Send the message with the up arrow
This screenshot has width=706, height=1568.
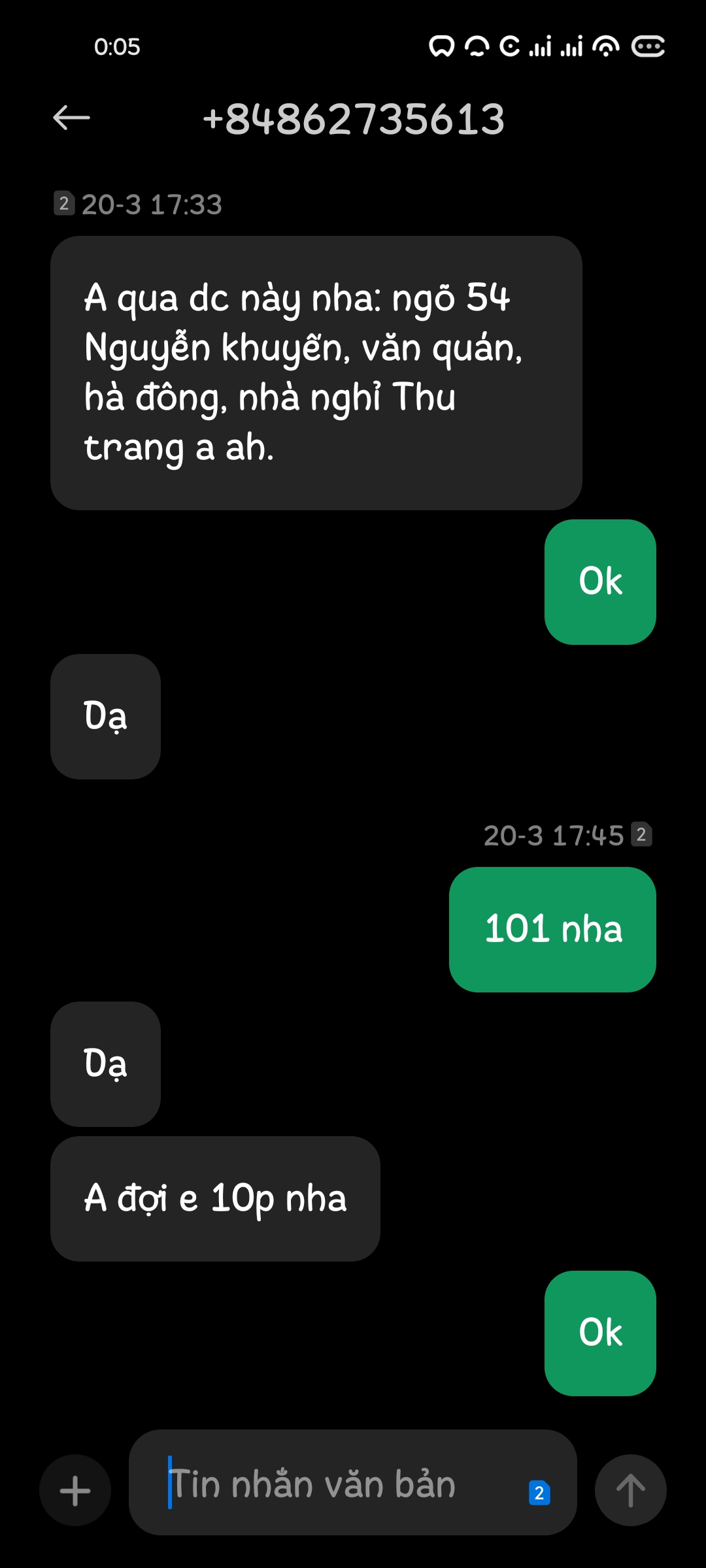(x=630, y=1491)
